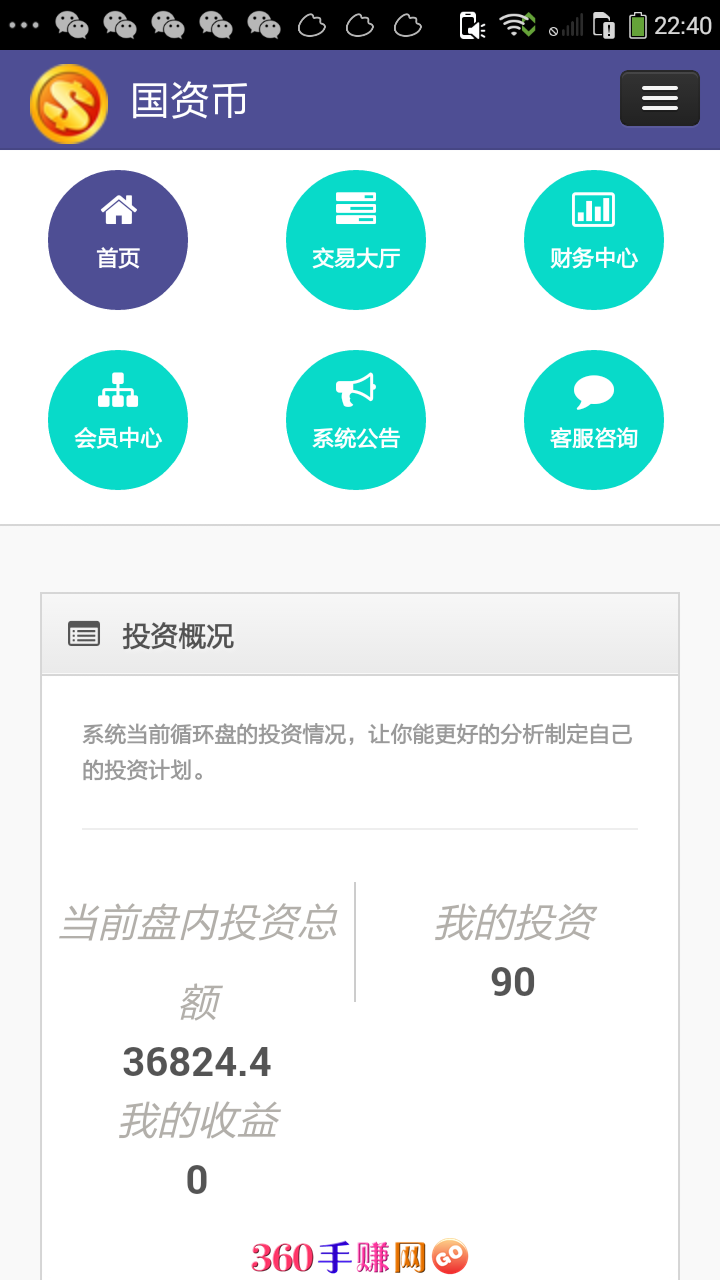720x1280 pixels.
Task: Go to 首页 home circle
Action: pyautogui.click(x=118, y=240)
